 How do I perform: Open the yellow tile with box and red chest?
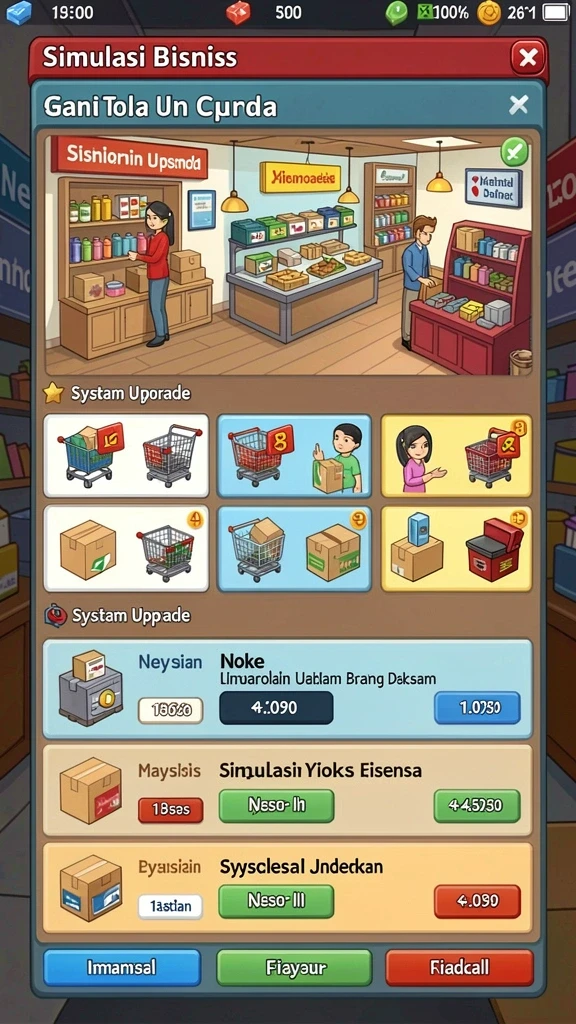point(456,549)
